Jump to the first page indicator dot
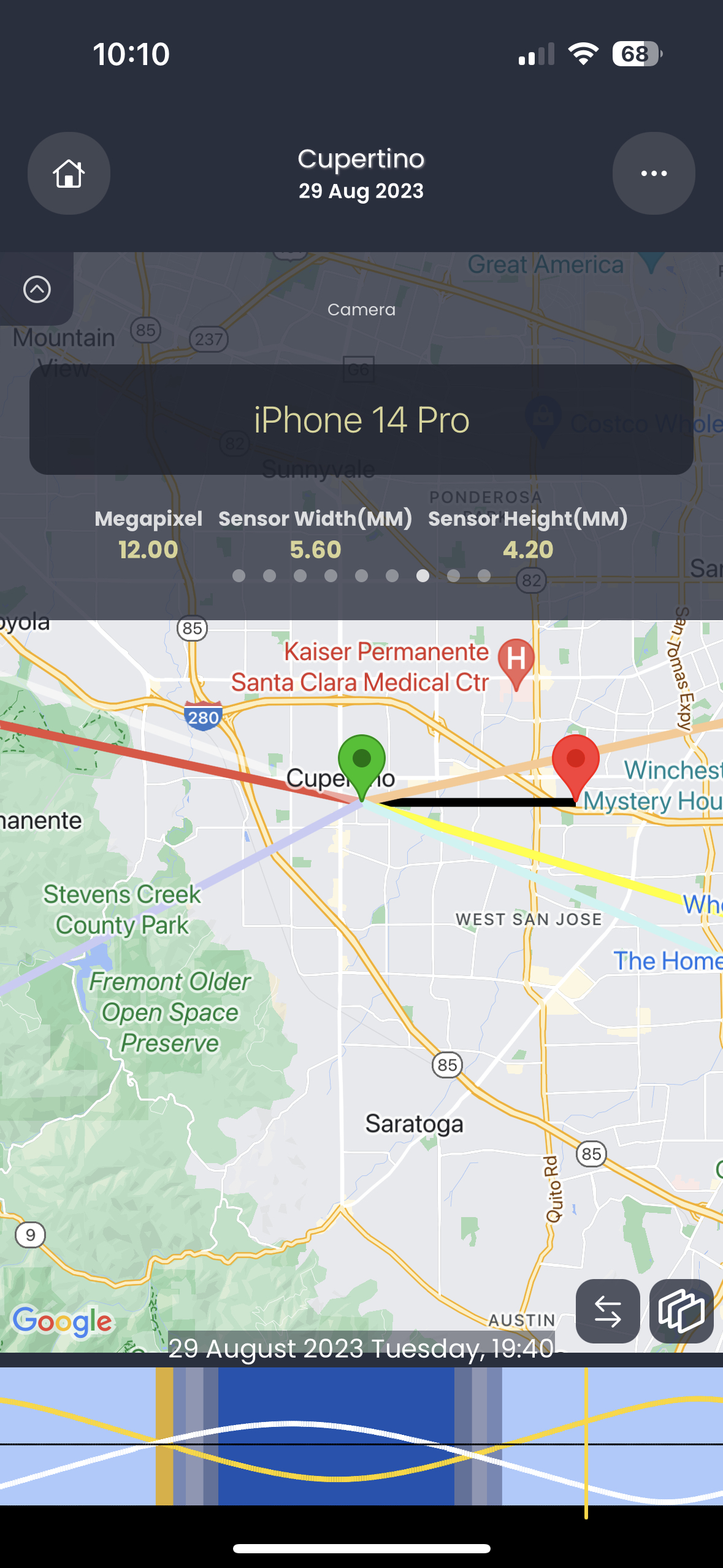Screen dimensions: 723x1568 tap(239, 575)
